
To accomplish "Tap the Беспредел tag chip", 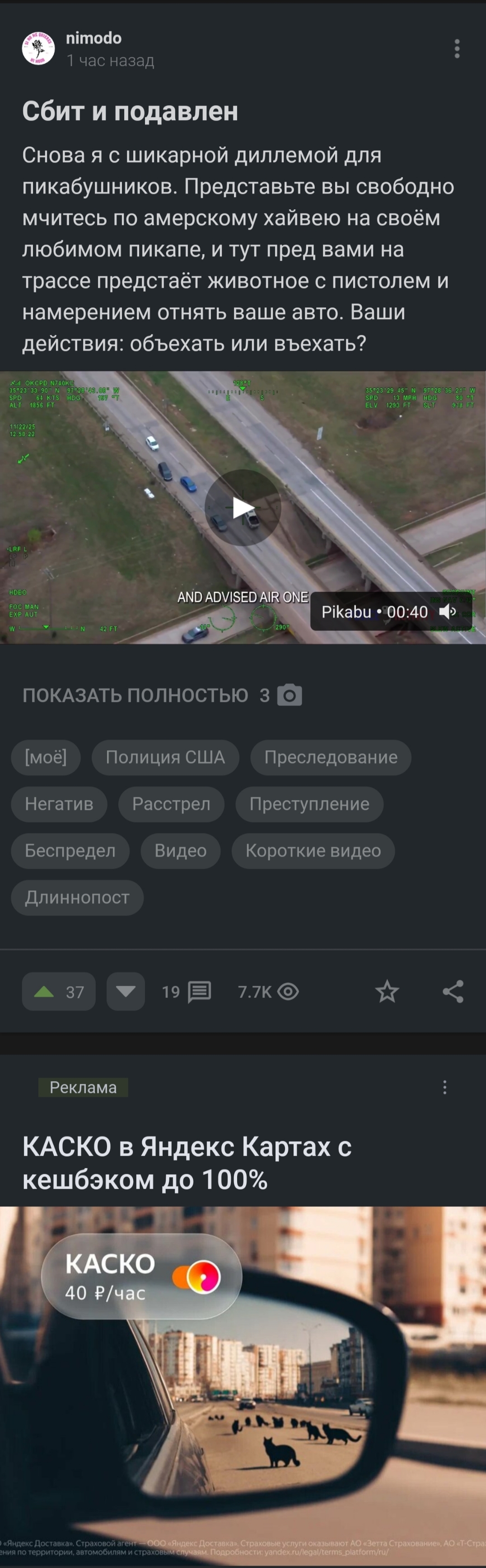I will click(70, 851).
